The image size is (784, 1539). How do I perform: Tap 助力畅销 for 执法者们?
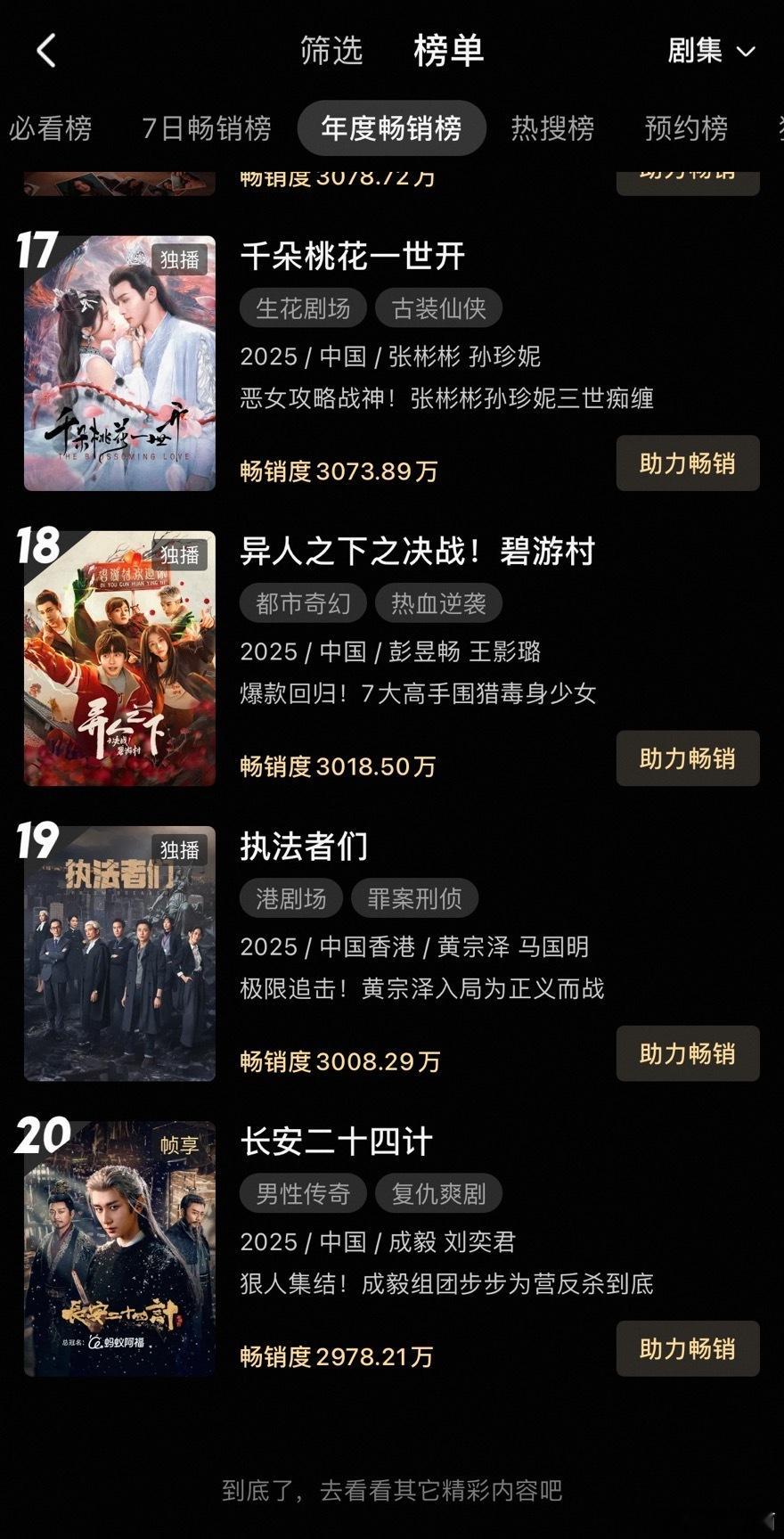pyautogui.click(x=688, y=1053)
